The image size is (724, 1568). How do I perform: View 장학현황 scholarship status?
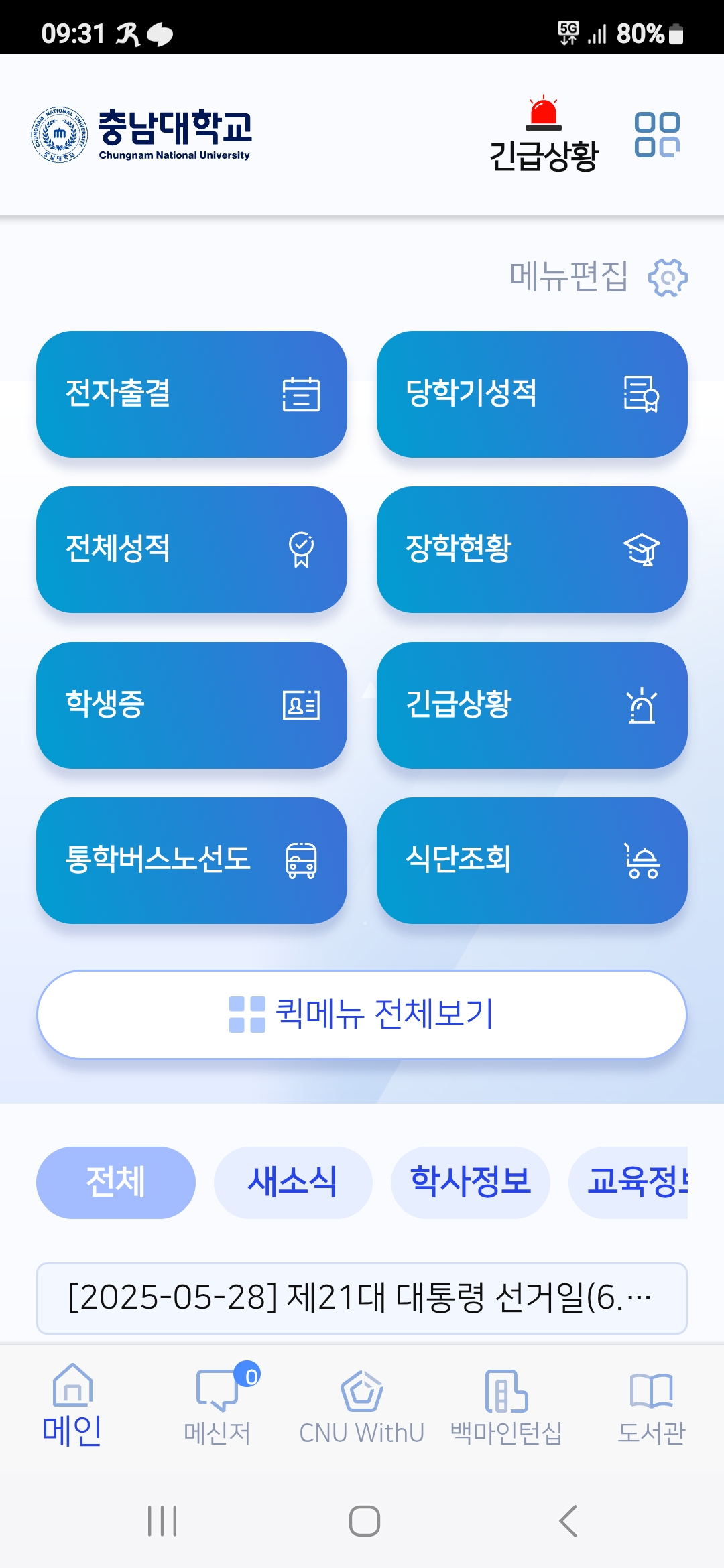pos(532,549)
